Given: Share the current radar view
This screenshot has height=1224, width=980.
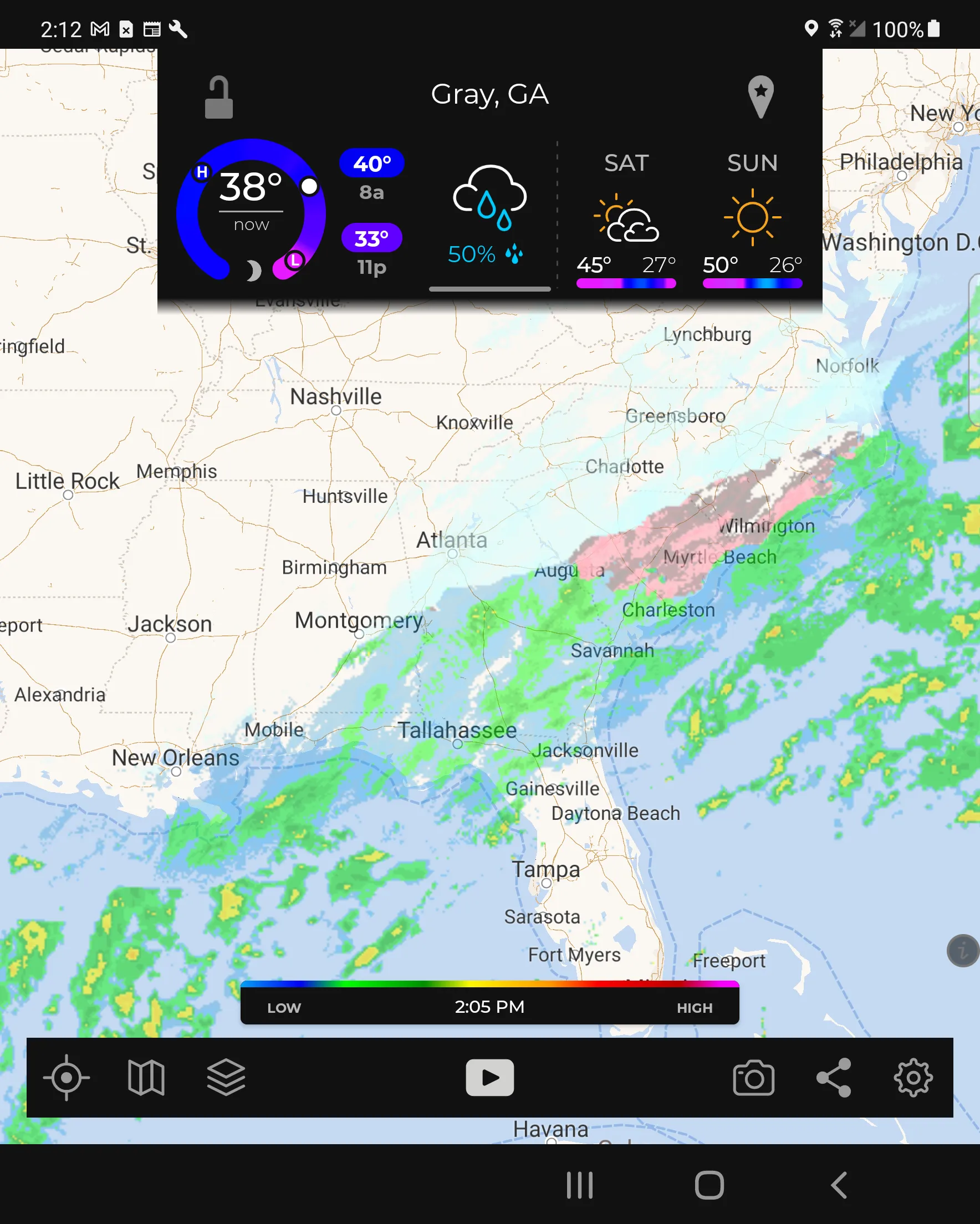Looking at the screenshot, I should click(834, 1078).
